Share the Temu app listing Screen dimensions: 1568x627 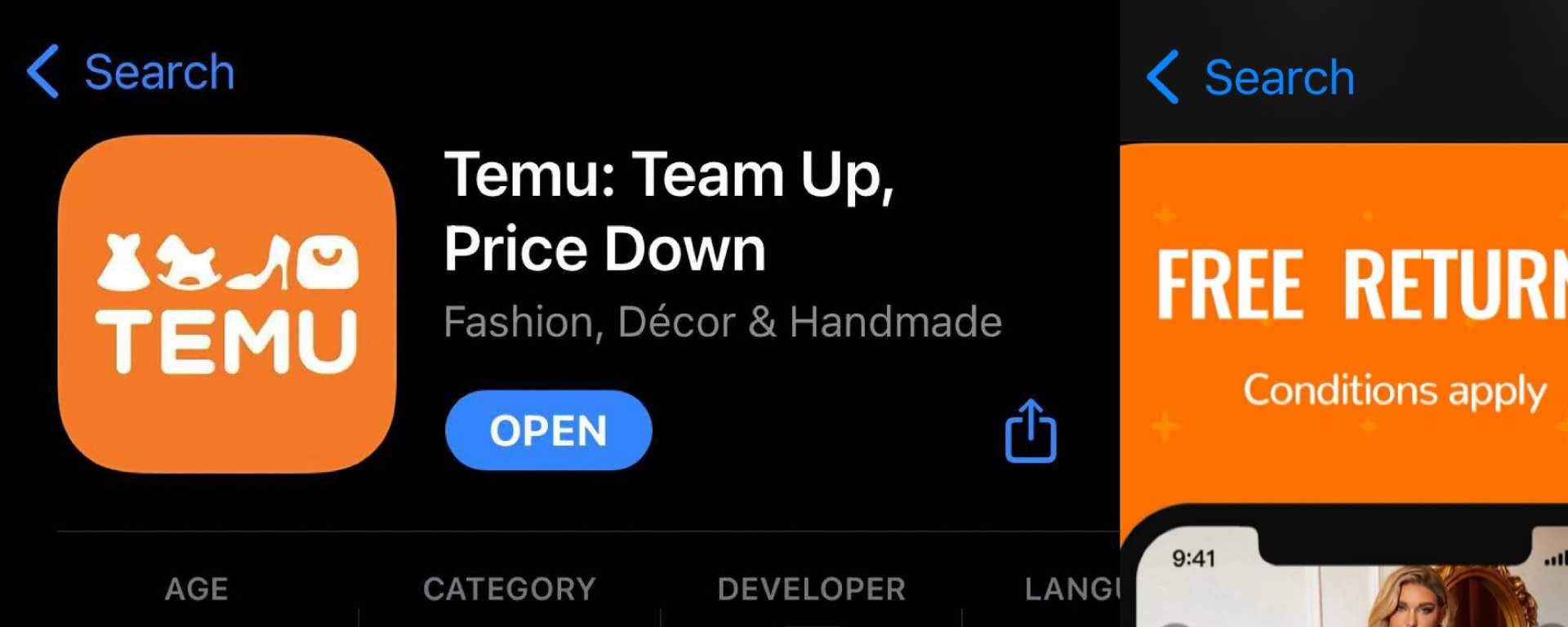tap(1030, 431)
